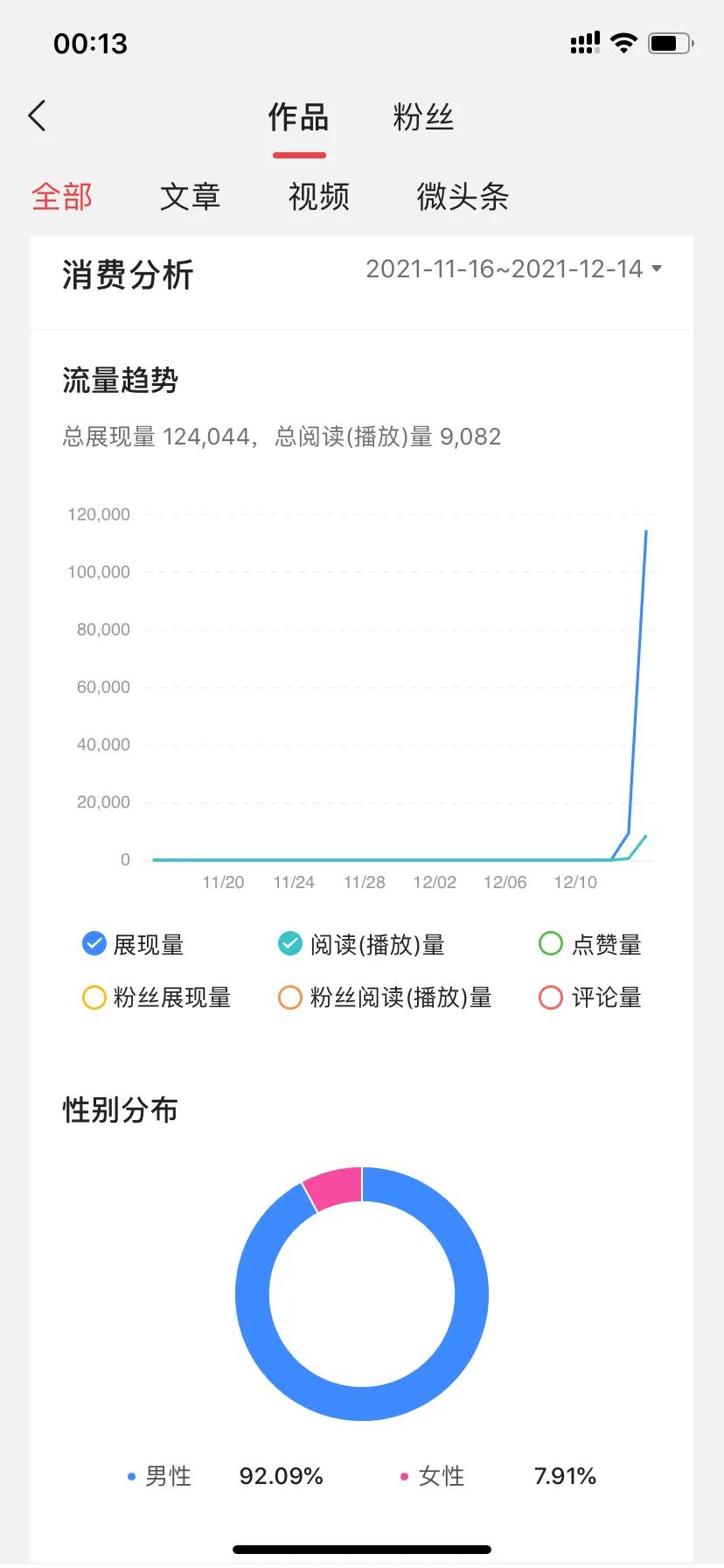Switch to the 视频 tab
Screen dimensions: 724x1568
318,197
